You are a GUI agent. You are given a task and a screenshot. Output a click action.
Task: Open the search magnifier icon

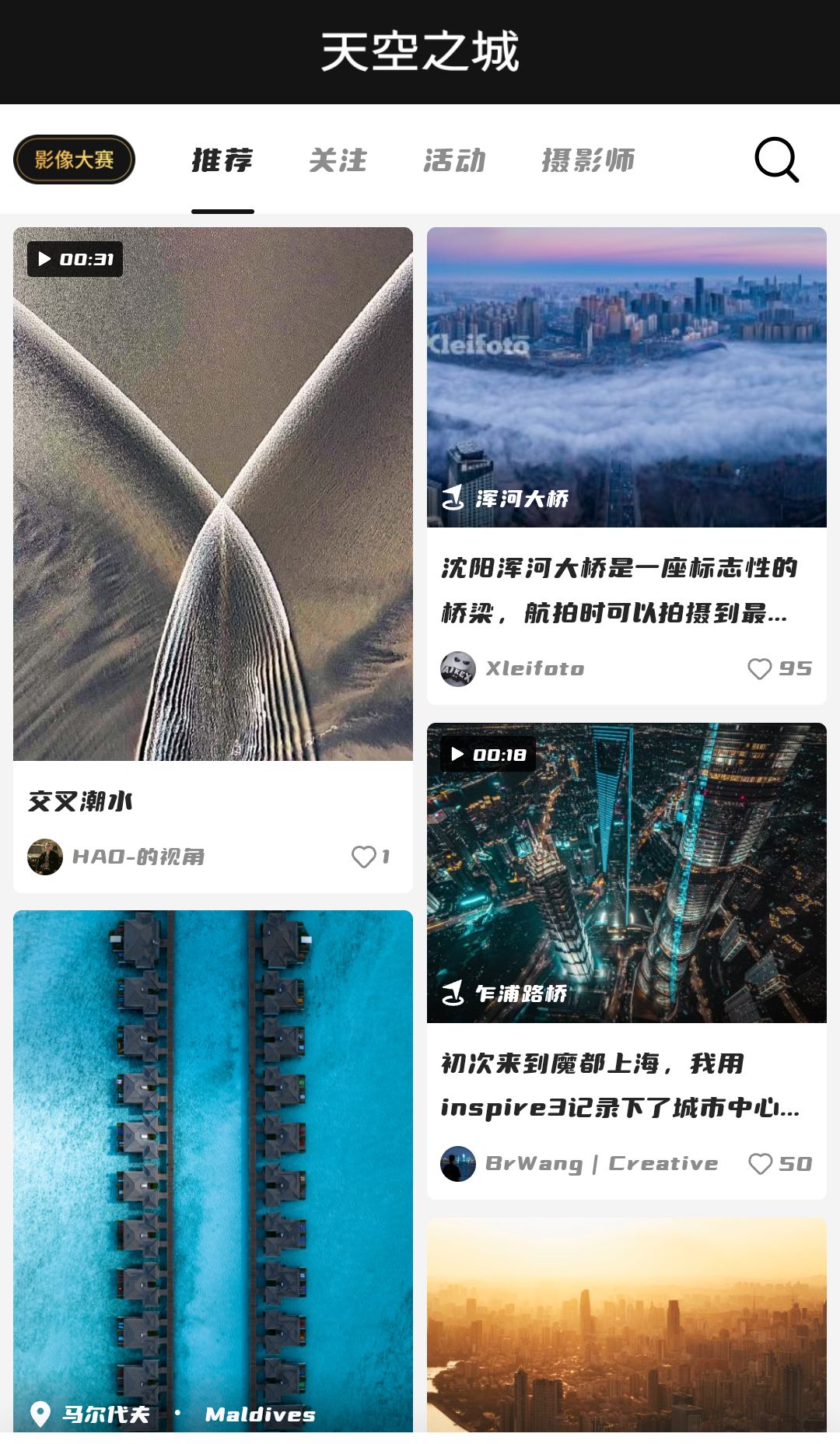776,160
